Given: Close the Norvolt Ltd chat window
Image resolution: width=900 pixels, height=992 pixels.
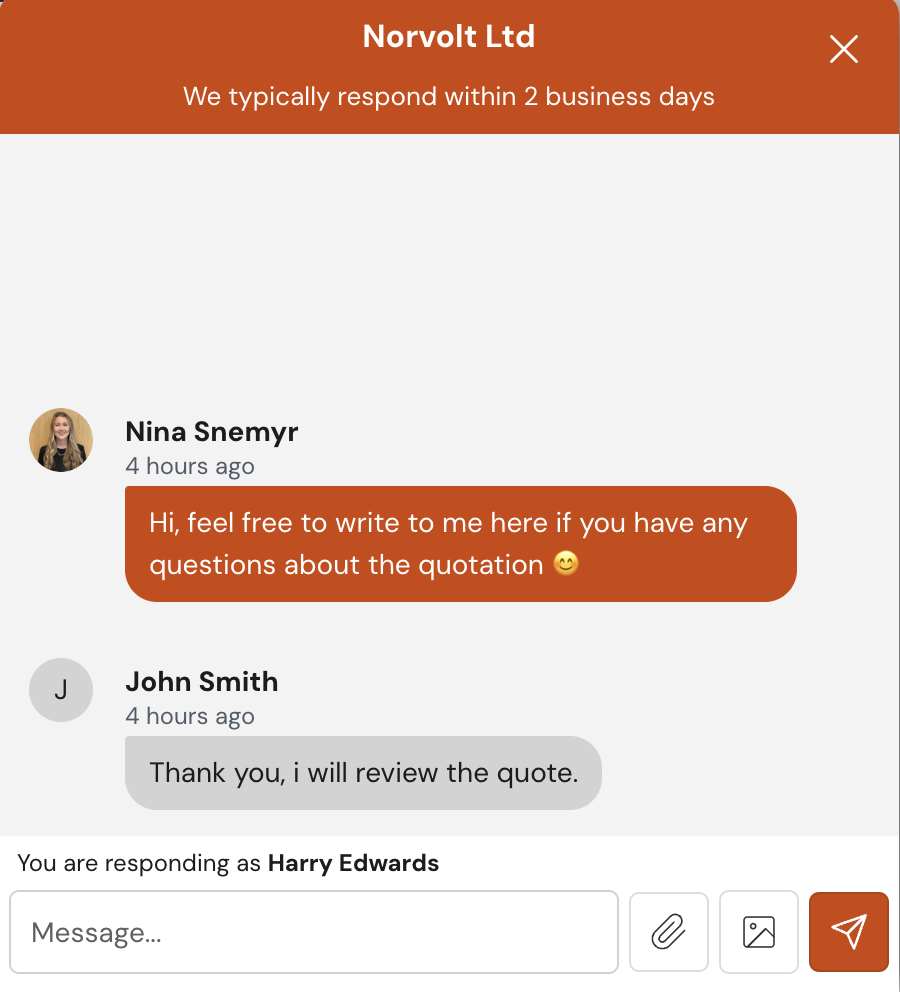Looking at the screenshot, I should (844, 49).
